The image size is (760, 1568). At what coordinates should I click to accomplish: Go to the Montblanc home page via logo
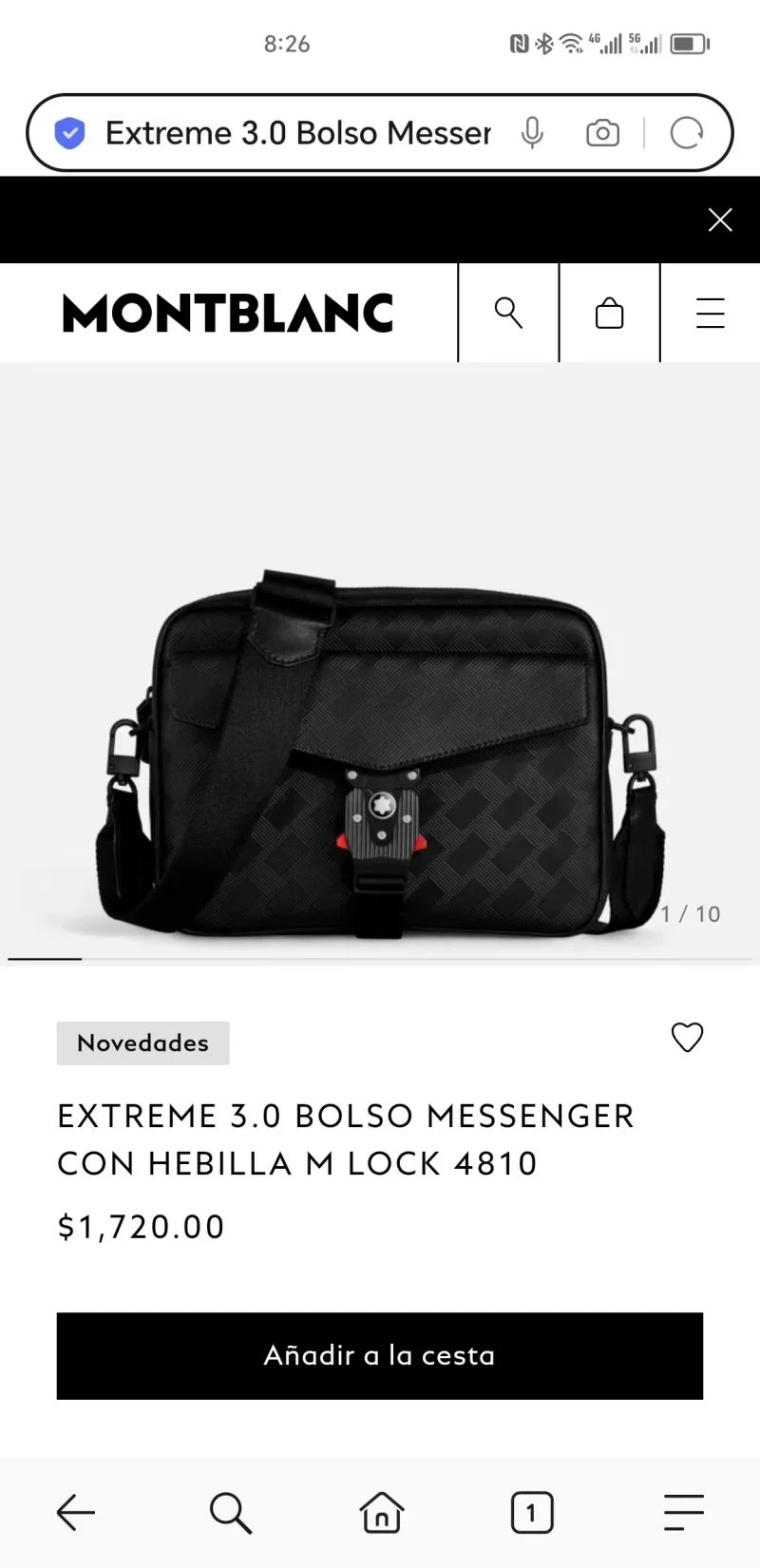[228, 313]
